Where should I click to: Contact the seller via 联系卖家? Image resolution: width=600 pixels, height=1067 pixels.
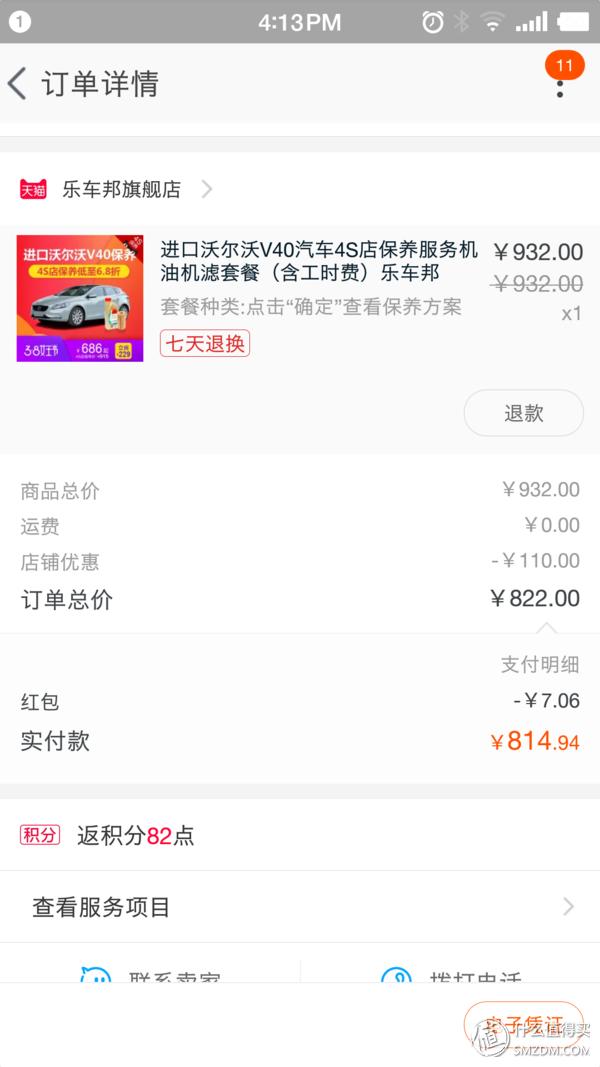(x=150, y=974)
